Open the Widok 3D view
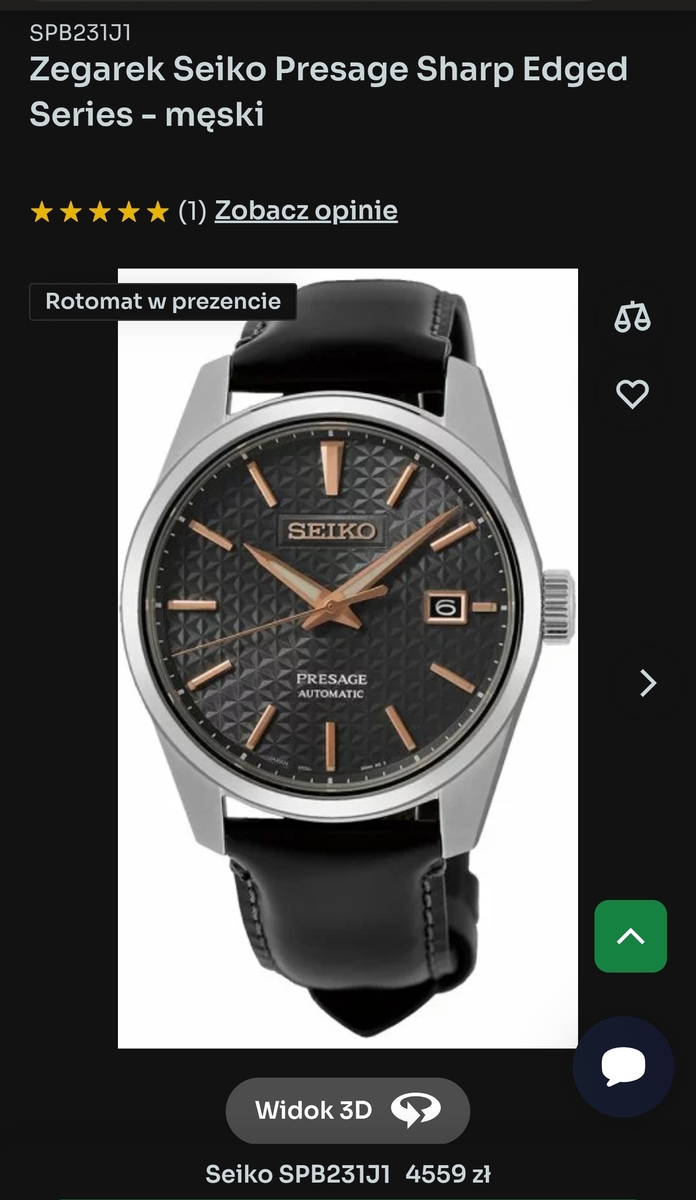 pyautogui.click(x=347, y=1110)
